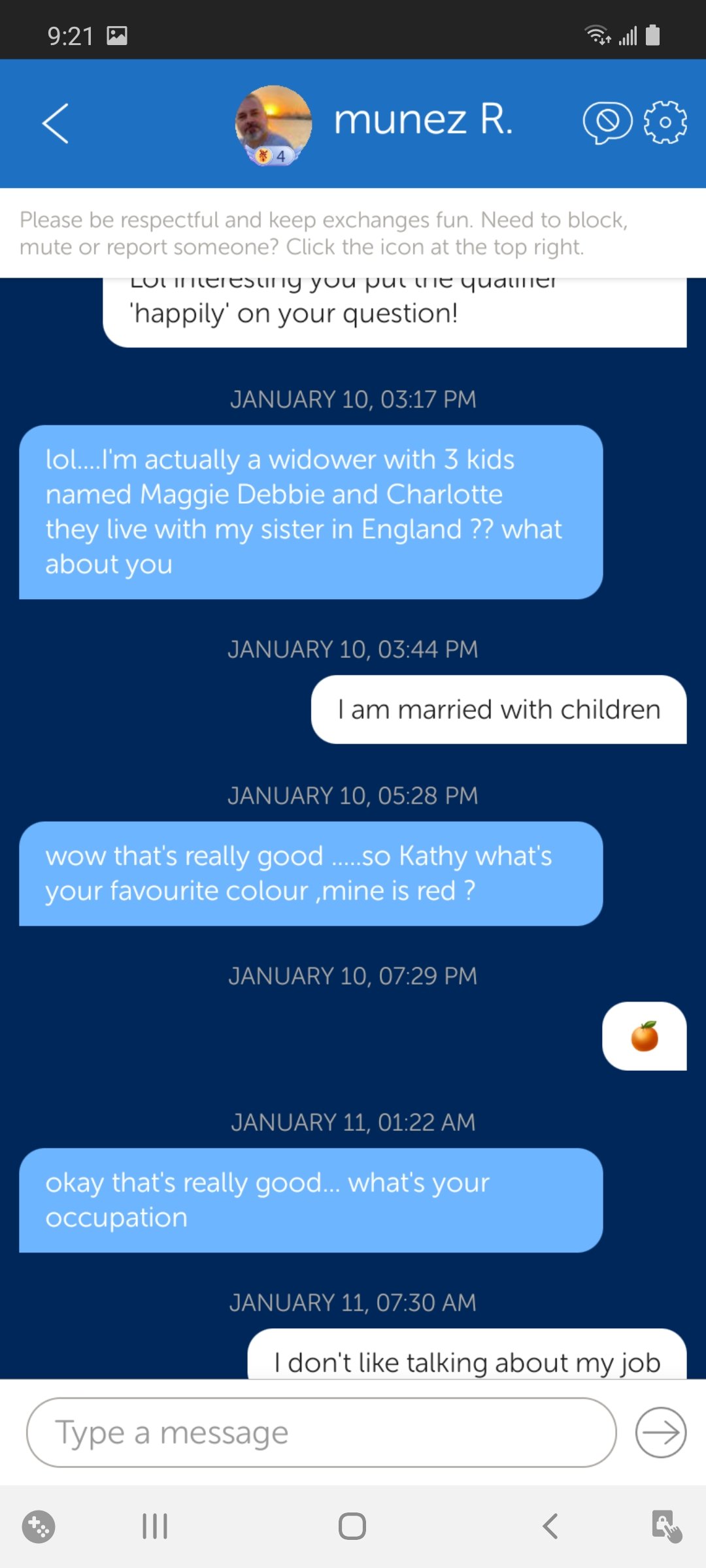Open the system recent apps view
The height and width of the screenshot is (1568, 706).
point(155,1526)
